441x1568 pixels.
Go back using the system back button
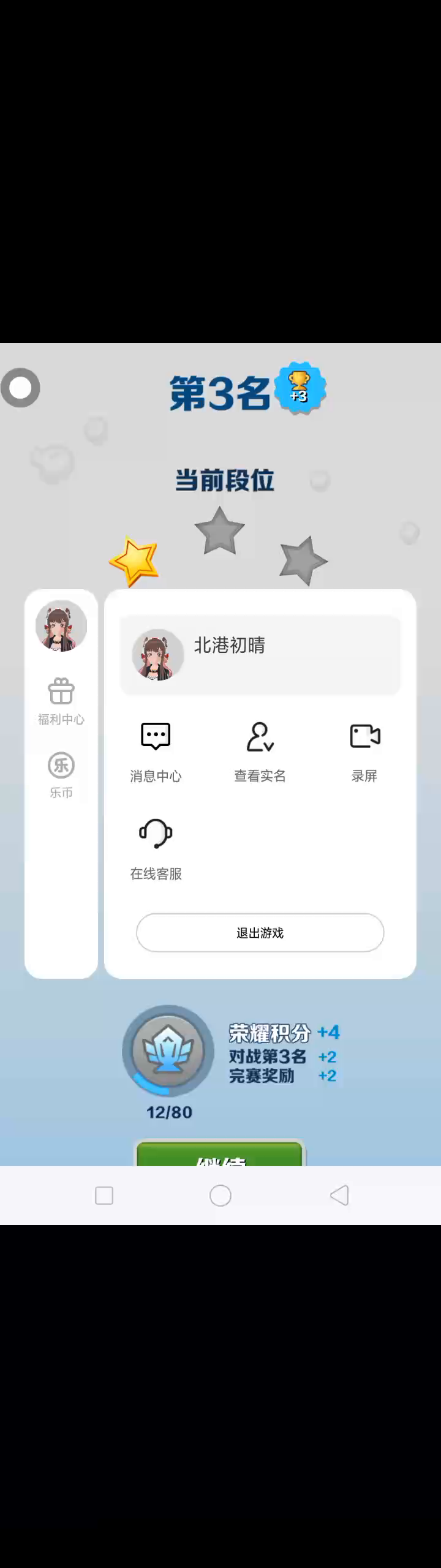click(339, 1195)
